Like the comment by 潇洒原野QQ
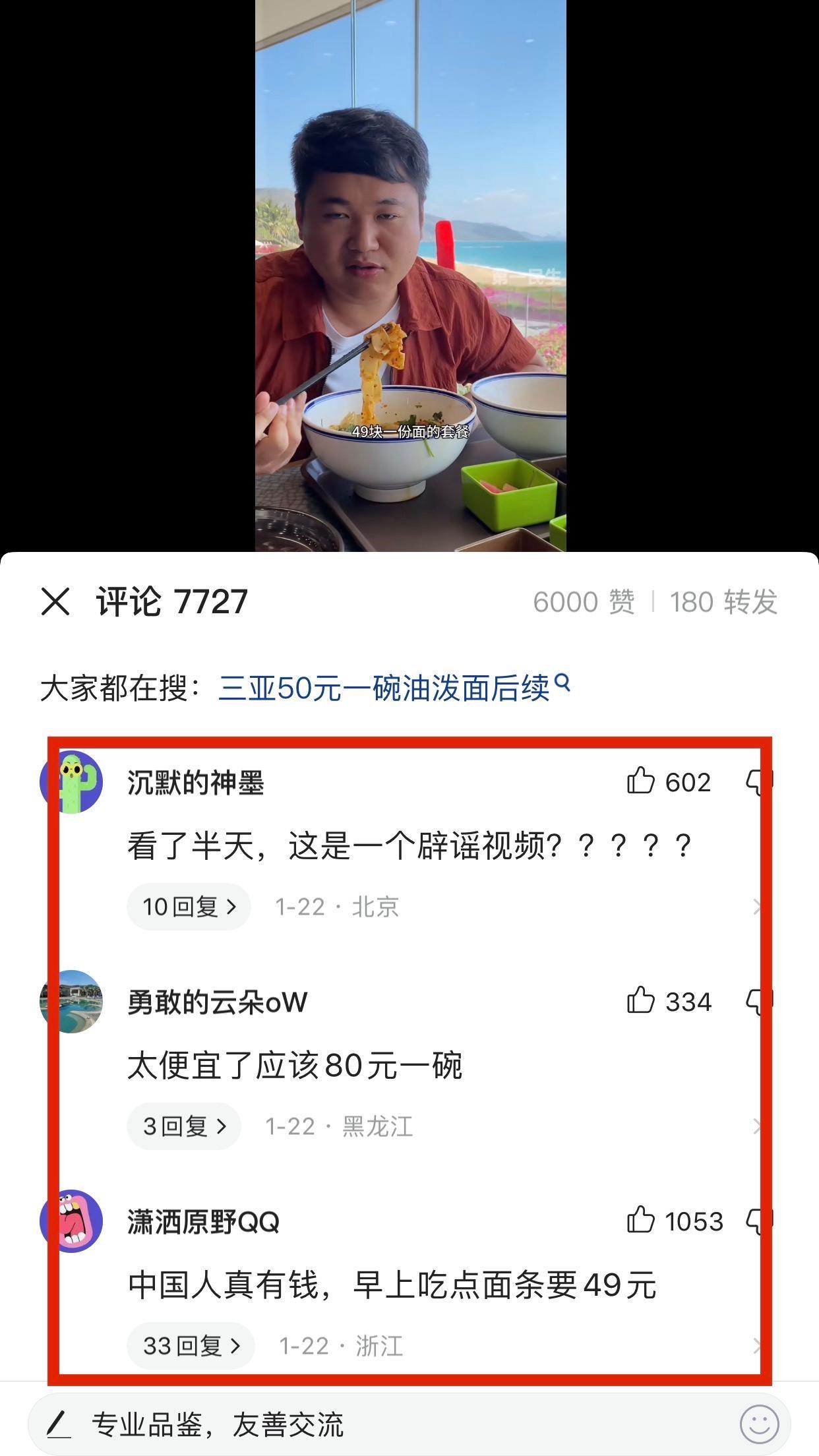 point(640,1221)
